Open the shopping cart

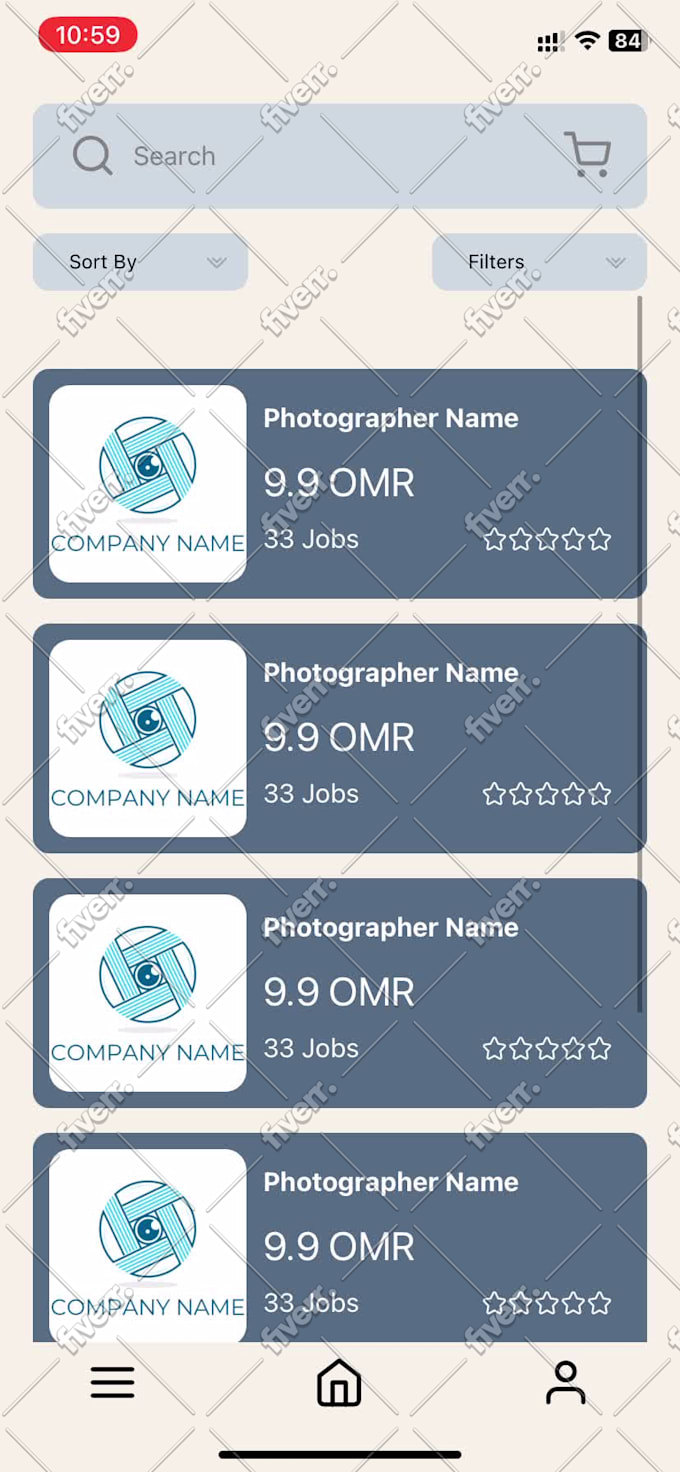pyautogui.click(x=587, y=156)
